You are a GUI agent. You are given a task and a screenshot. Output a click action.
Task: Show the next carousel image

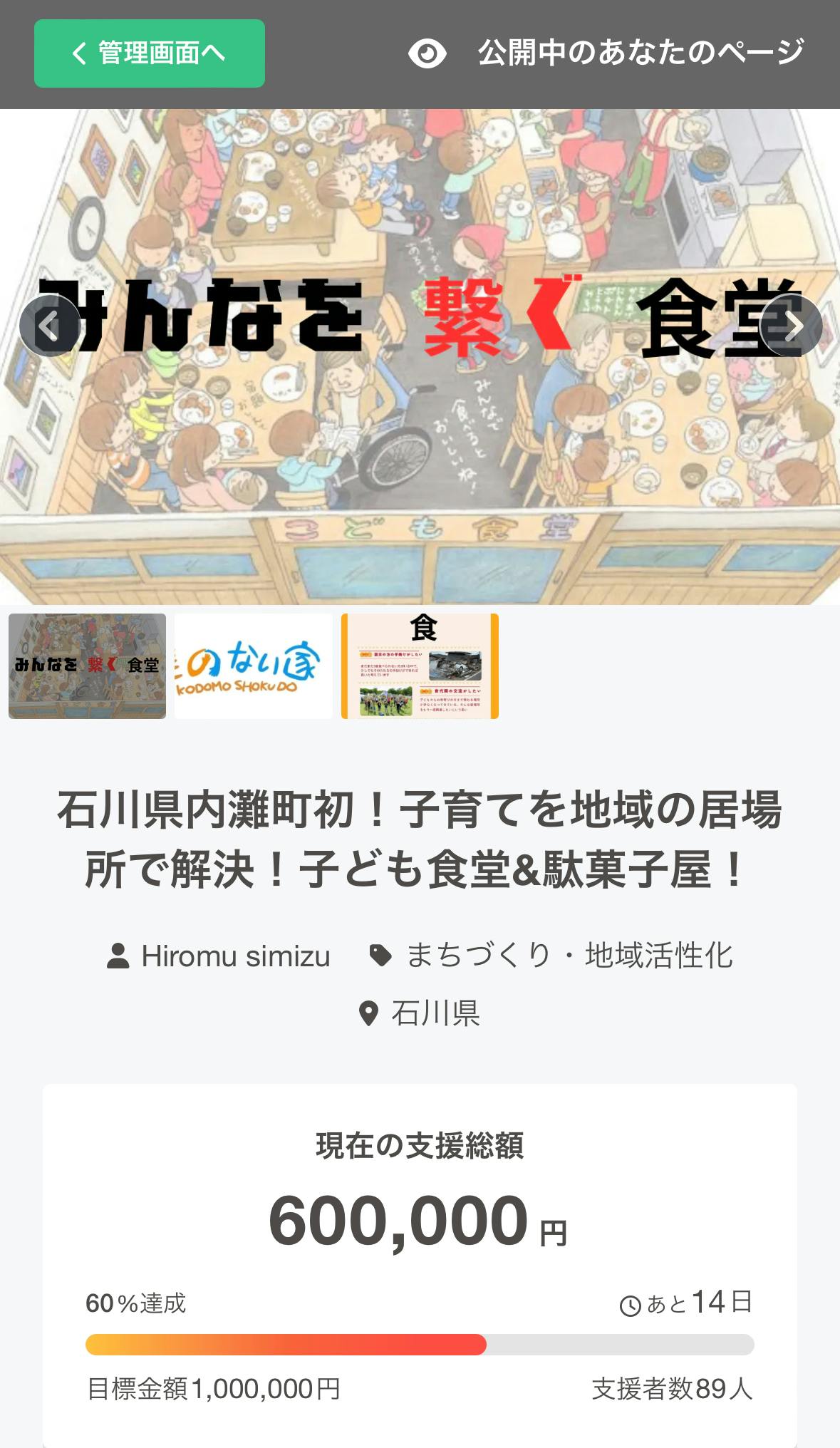pos(792,326)
